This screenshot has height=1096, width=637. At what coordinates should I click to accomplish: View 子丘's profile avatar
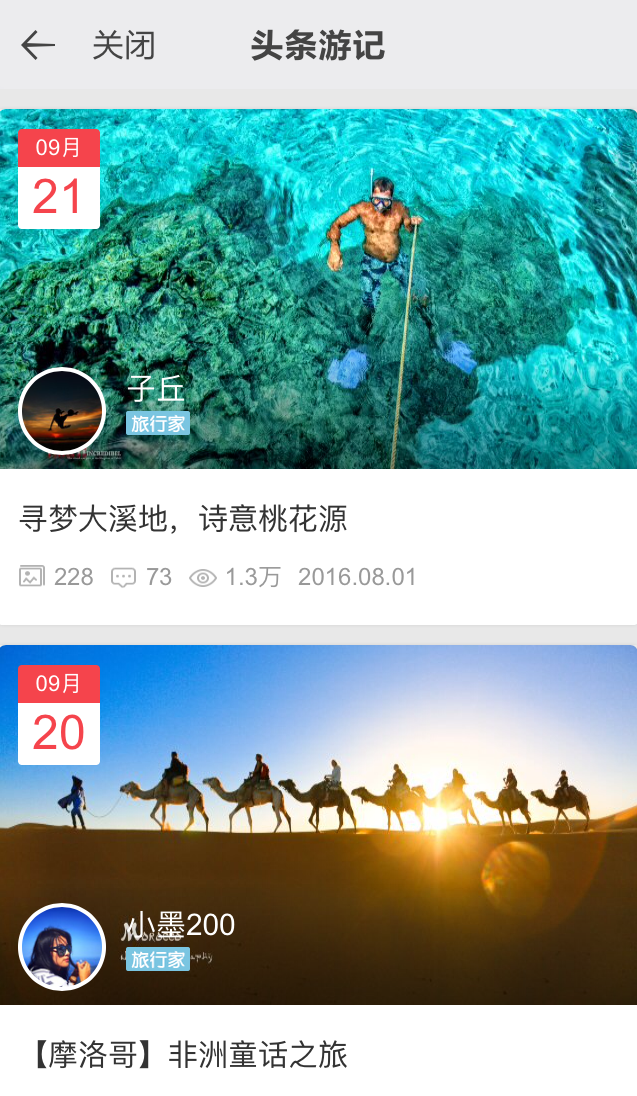click(62, 411)
